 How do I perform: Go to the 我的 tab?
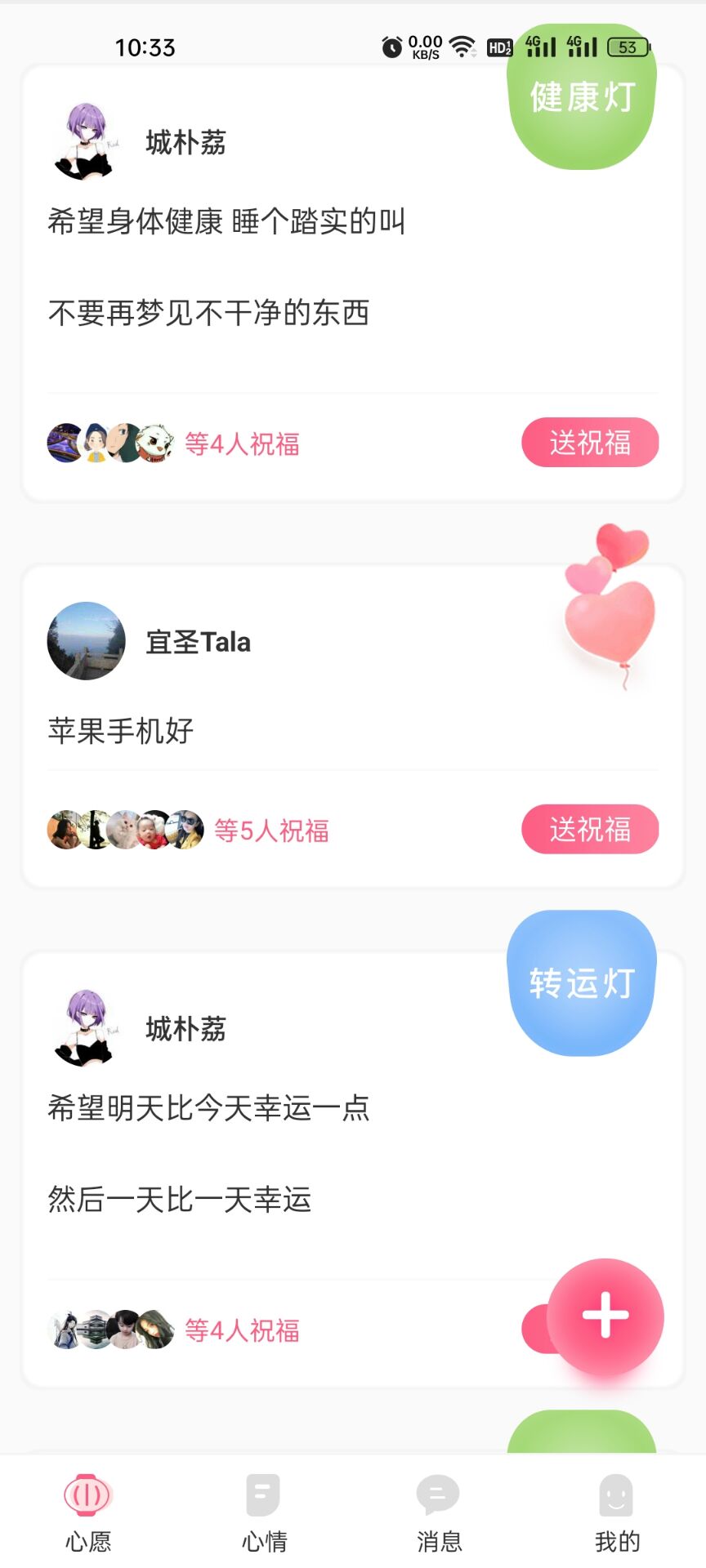pos(617,1512)
